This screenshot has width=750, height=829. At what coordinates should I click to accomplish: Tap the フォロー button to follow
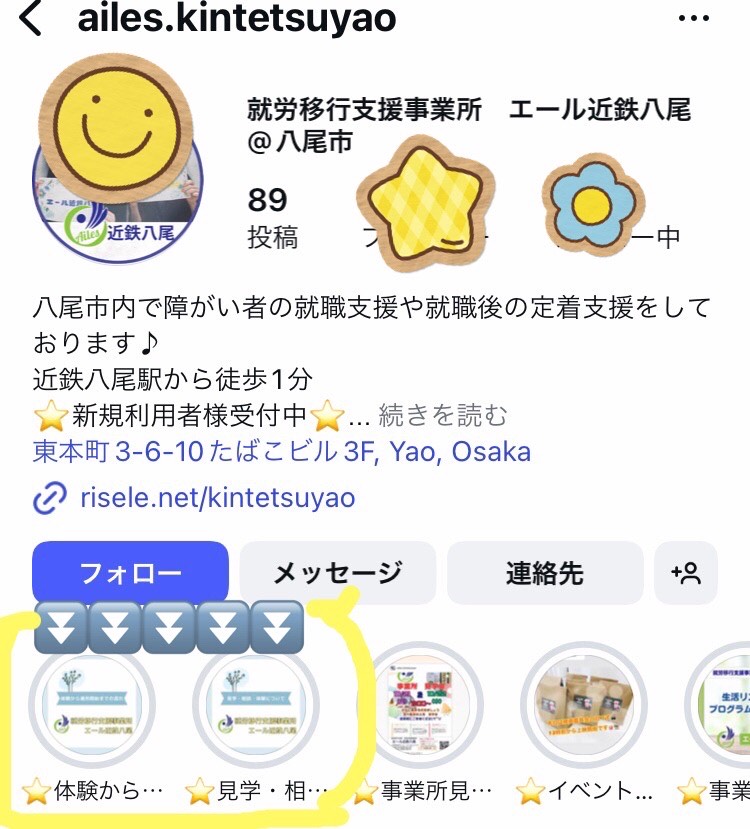(130, 573)
